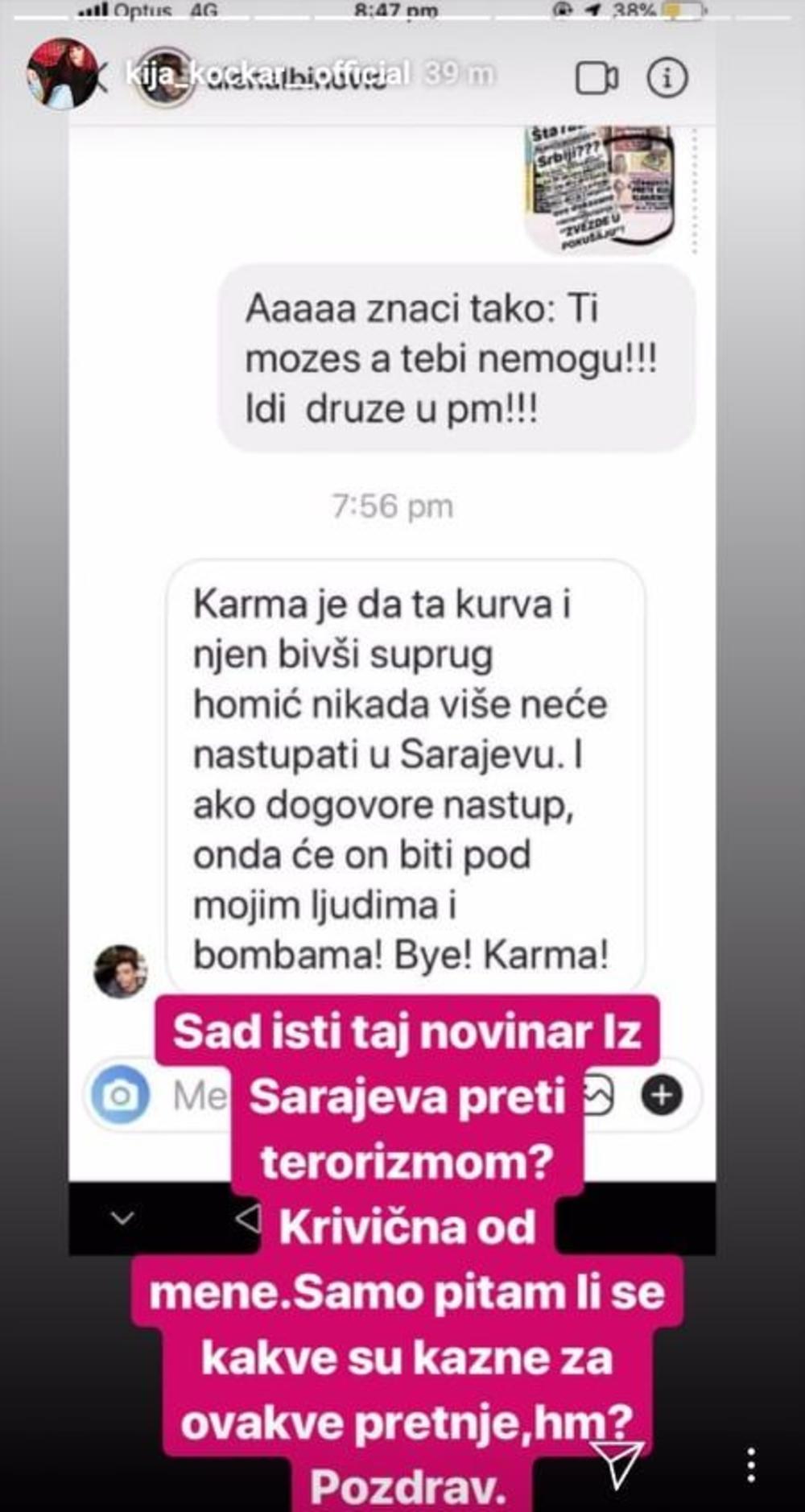Tap the kija_kockar_official username

point(267,75)
